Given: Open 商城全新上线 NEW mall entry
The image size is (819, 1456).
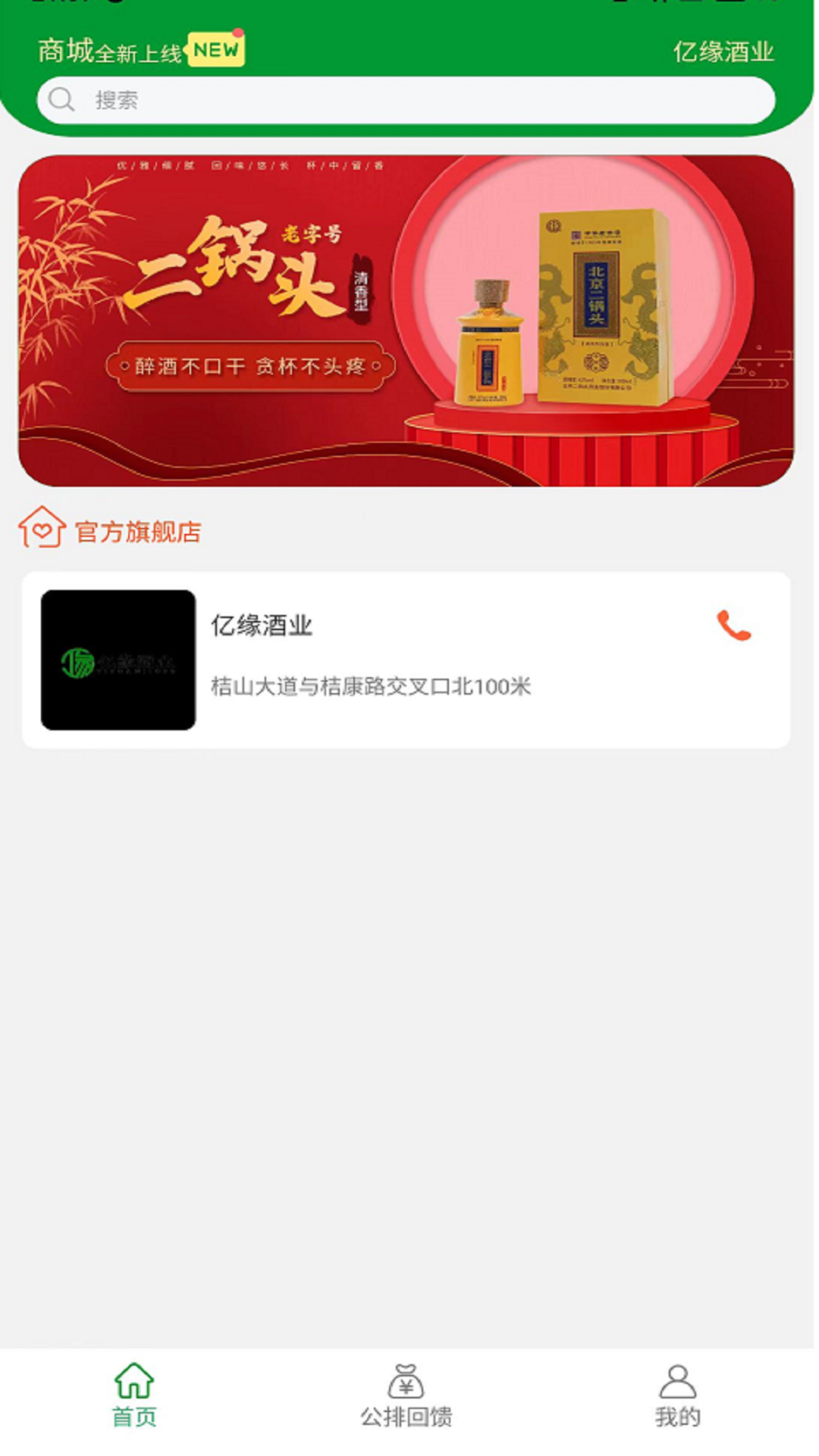Looking at the screenshot, I should [141, 51].
